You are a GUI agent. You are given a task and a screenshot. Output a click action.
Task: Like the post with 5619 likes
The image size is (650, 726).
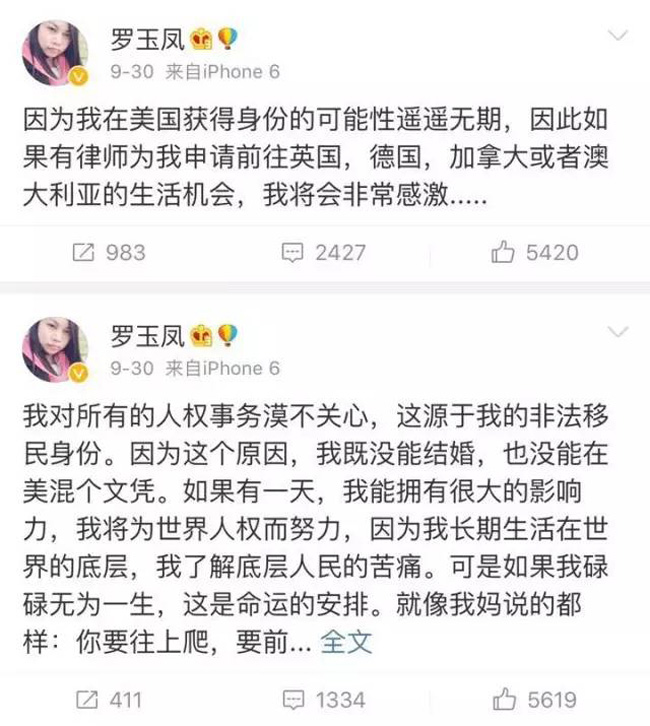click(534, 700)
